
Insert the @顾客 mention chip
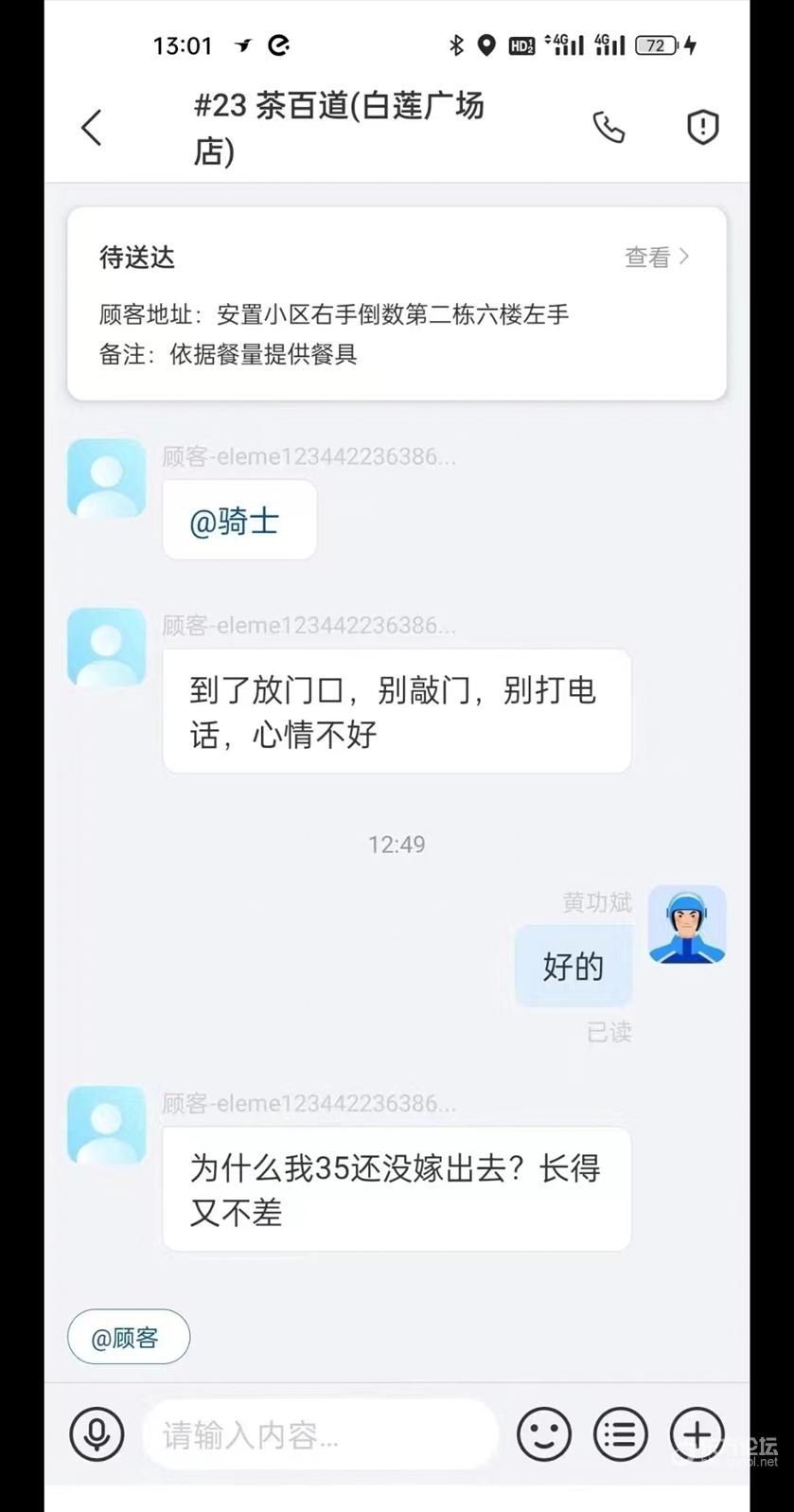click(x=128, y=1337)
